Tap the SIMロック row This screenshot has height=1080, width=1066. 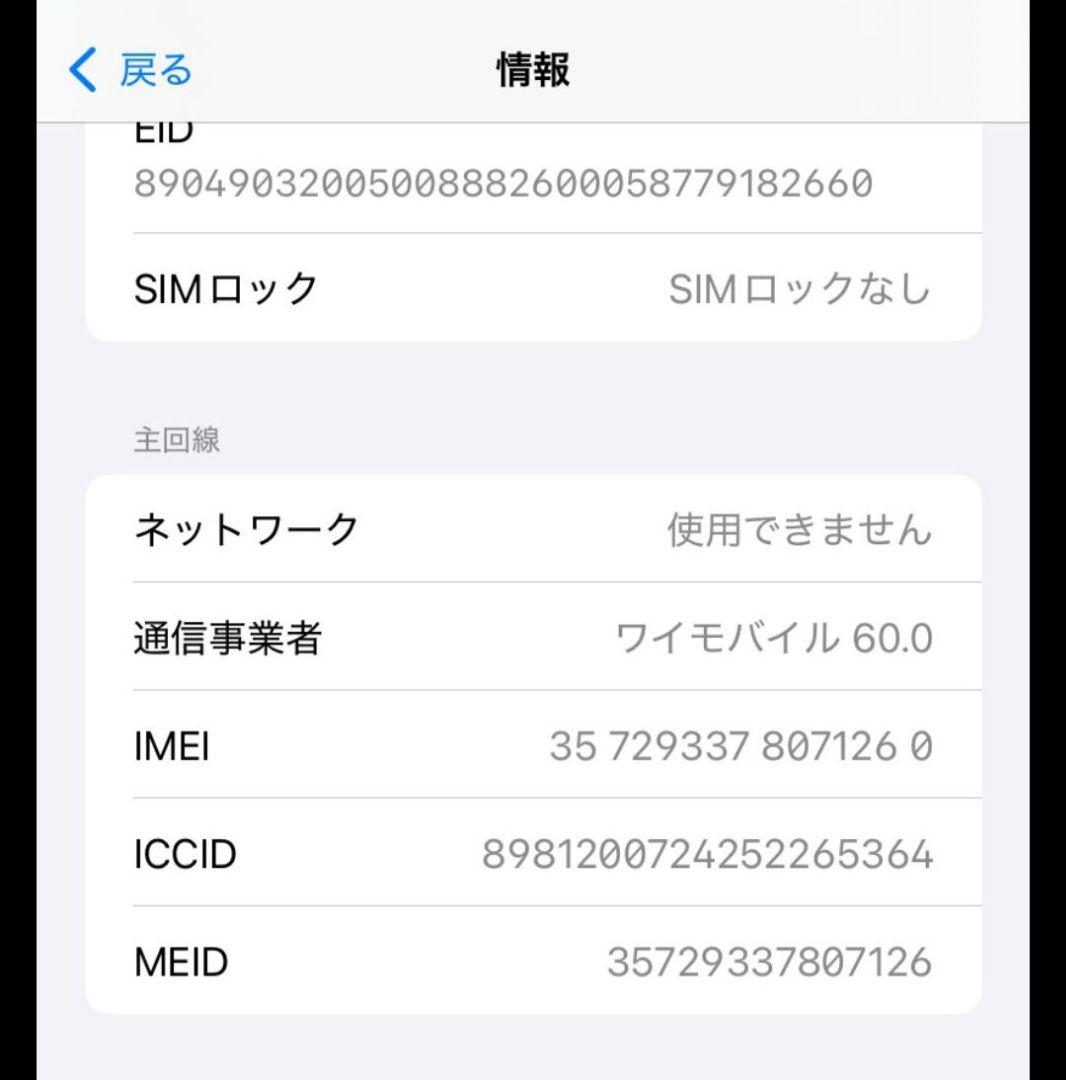pyautogui.click(x=533, y=290)
